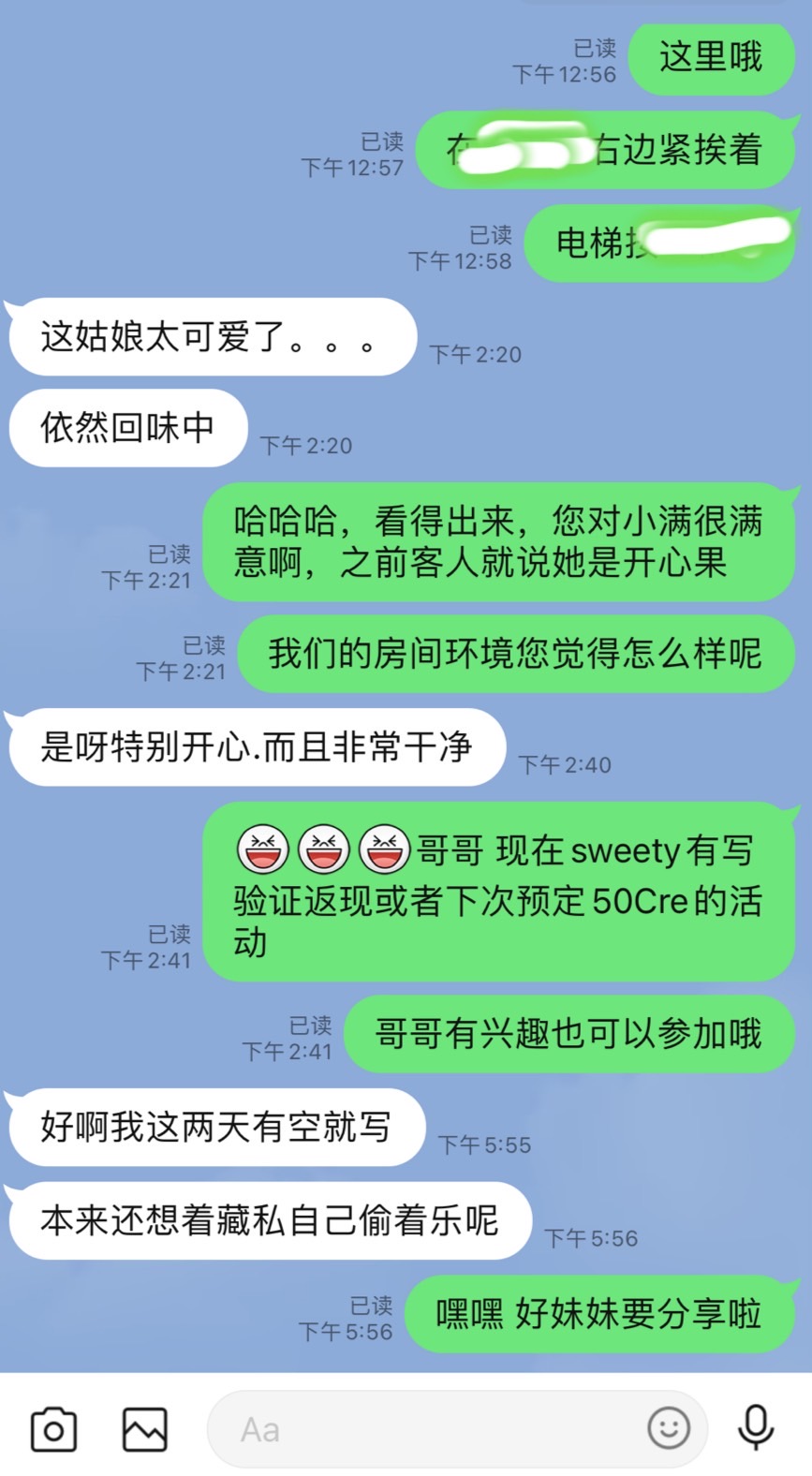
Task: Open the emoji sticker picker
Action: tap(669, 1428)
